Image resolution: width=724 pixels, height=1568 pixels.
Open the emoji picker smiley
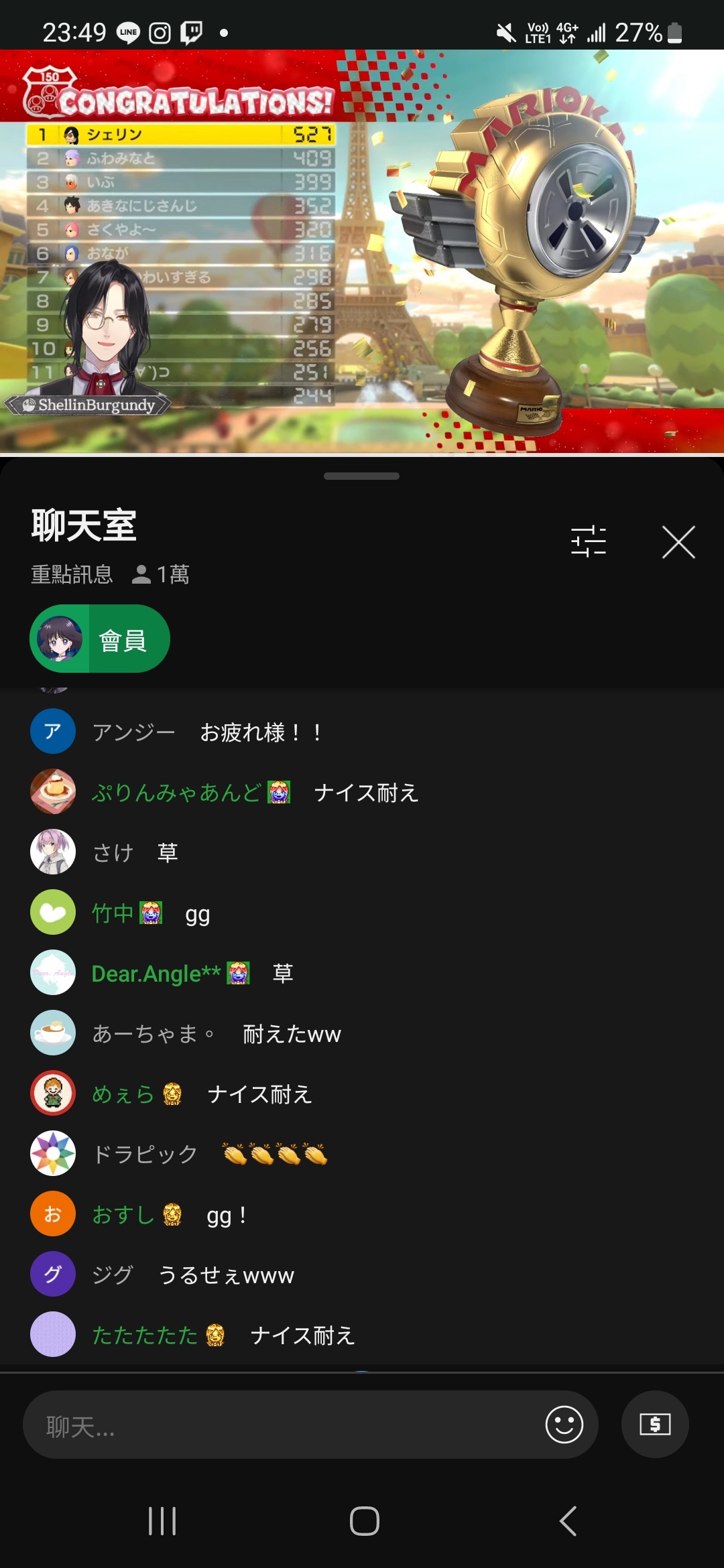point(564,1425)
